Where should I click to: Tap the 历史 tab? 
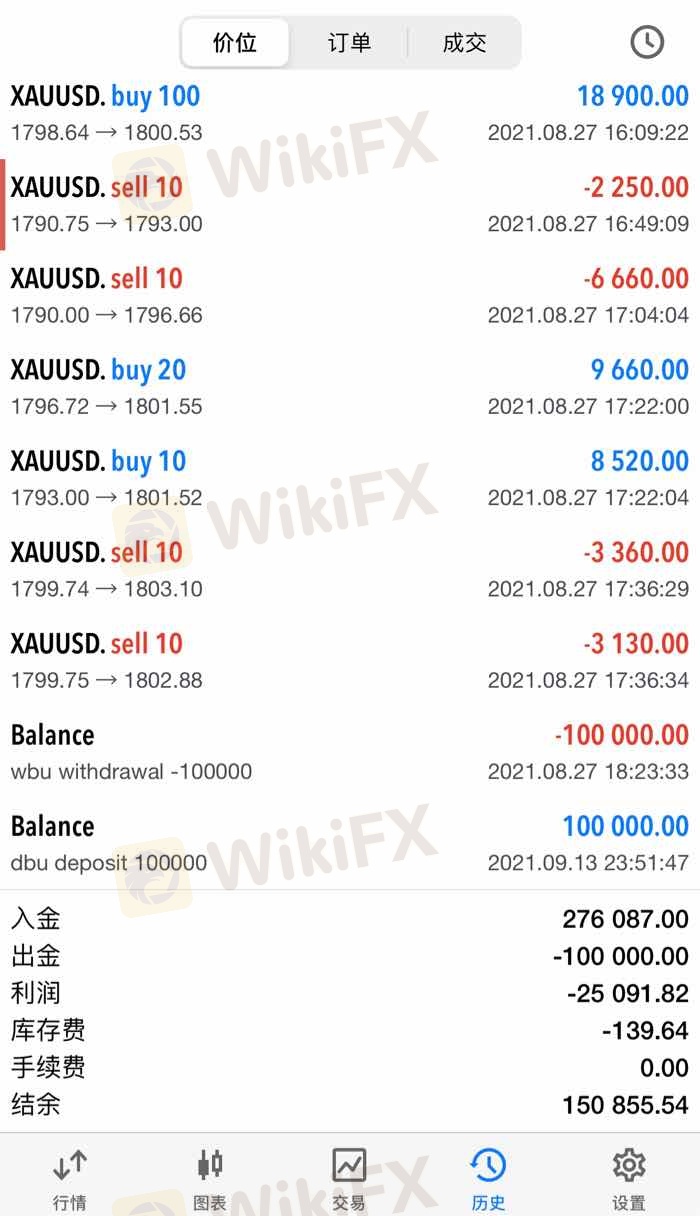489,1178
